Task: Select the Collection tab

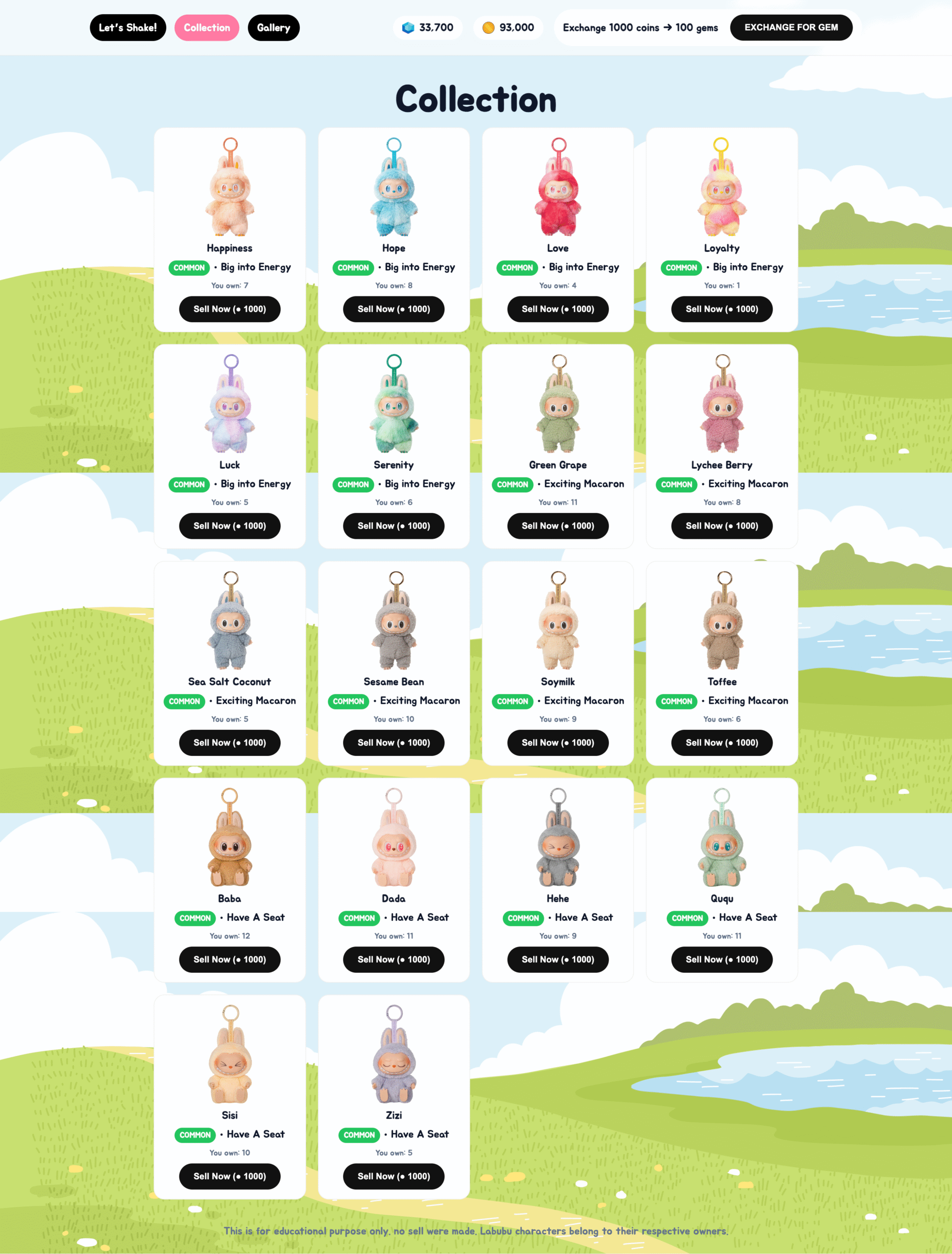Action: (206, 28)
